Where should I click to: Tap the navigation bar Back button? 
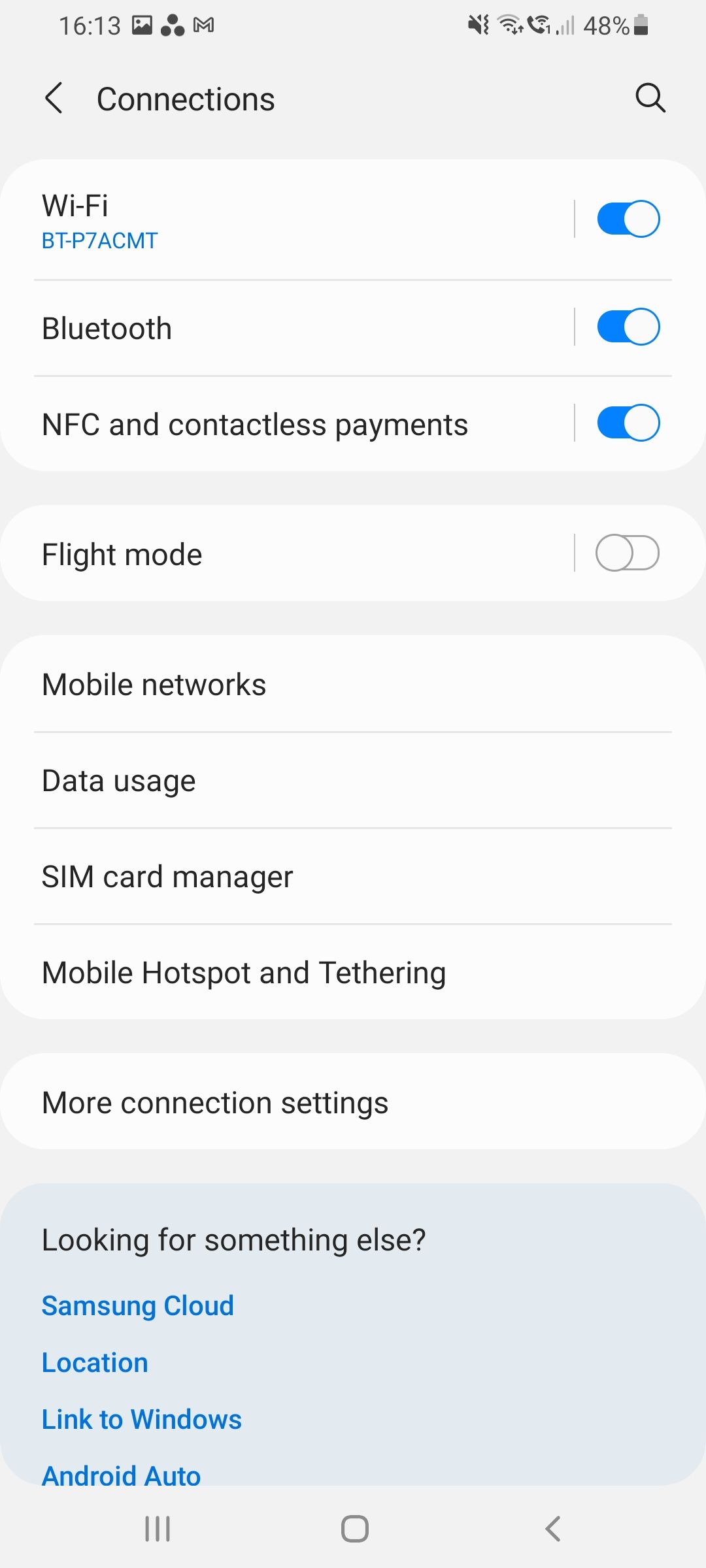[552, 1527]
